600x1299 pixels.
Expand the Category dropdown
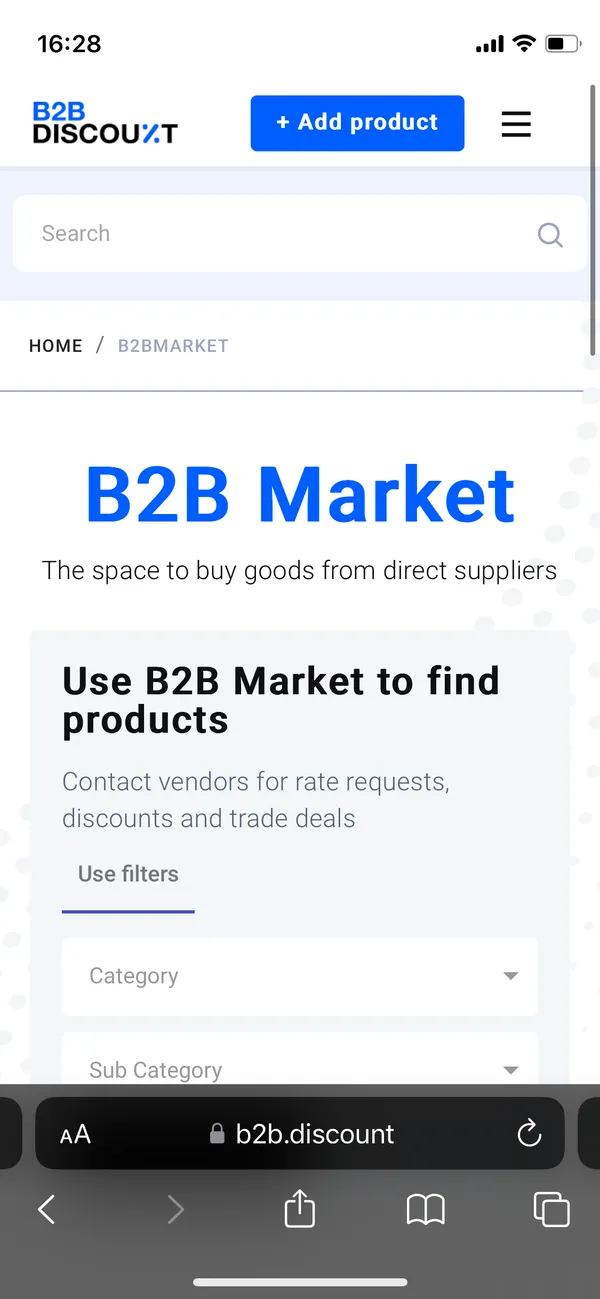tap(300, 976)
